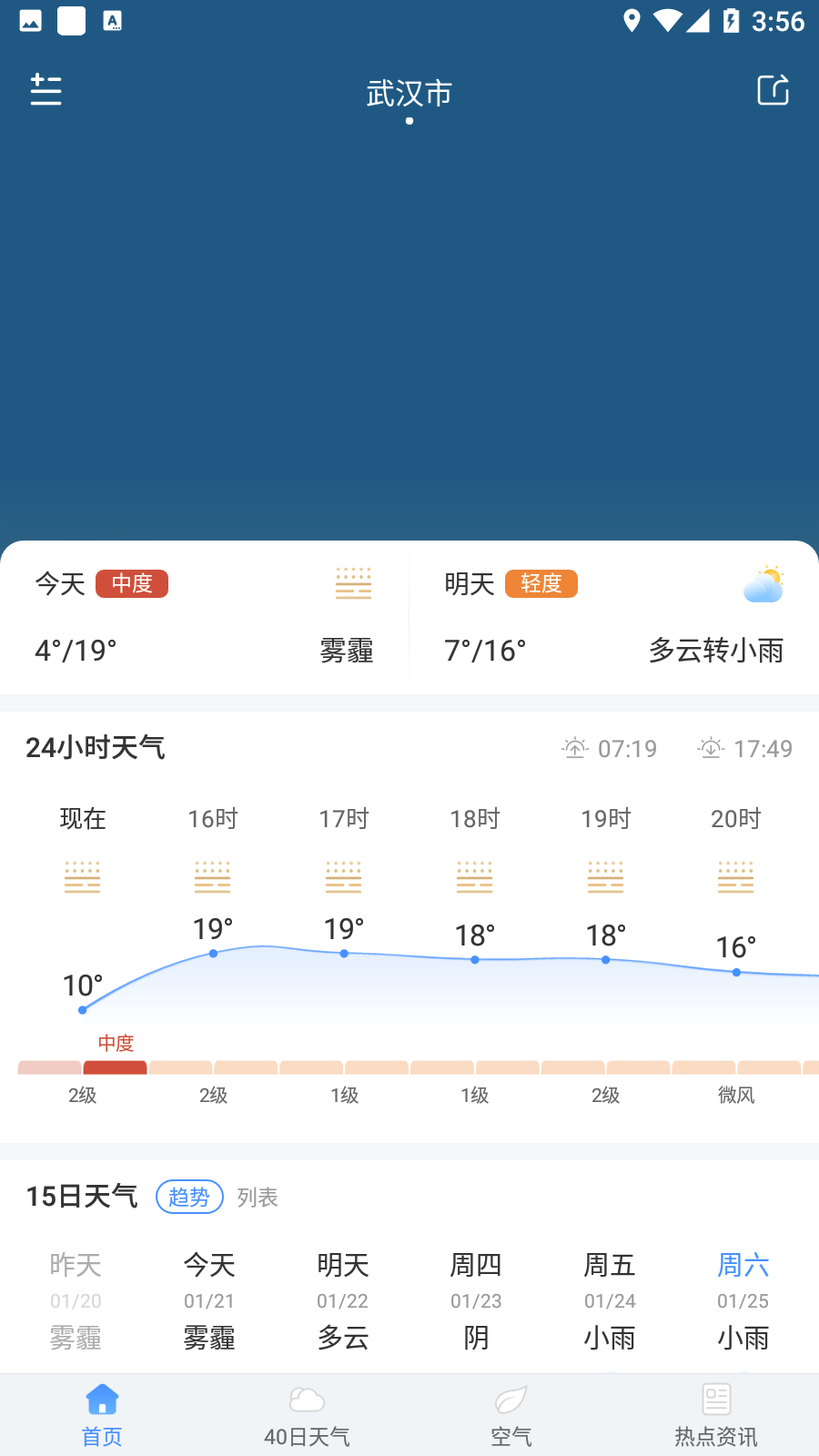
Task: Expand the 24小时天气 section header
Action: tap(95, 746)
